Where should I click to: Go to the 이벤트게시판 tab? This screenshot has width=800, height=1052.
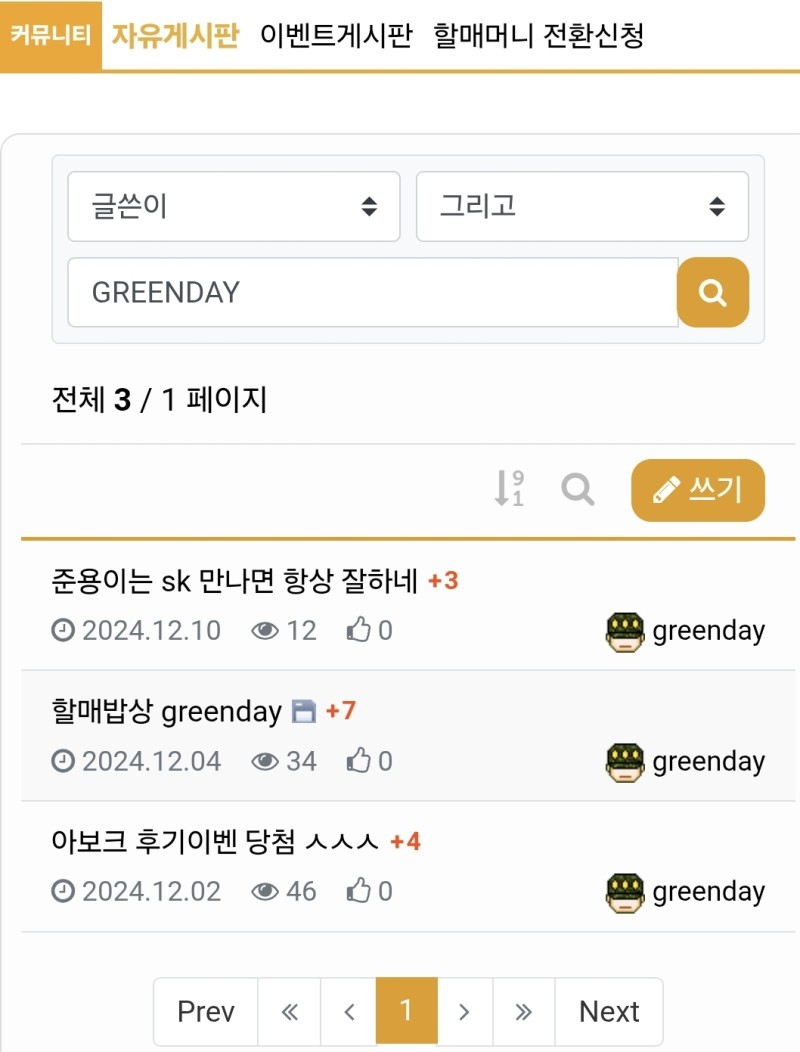click(336, 36)
